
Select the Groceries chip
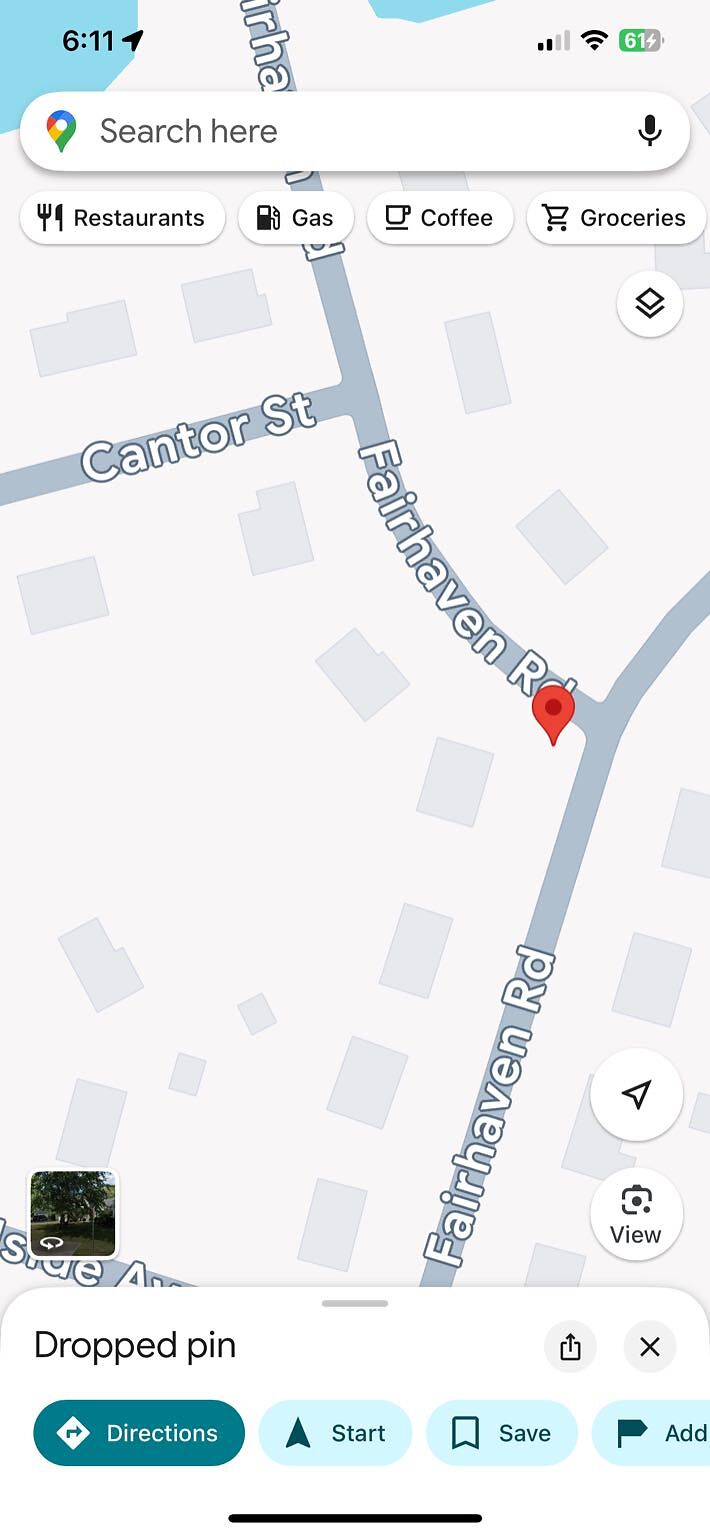(x=616, y=218)
